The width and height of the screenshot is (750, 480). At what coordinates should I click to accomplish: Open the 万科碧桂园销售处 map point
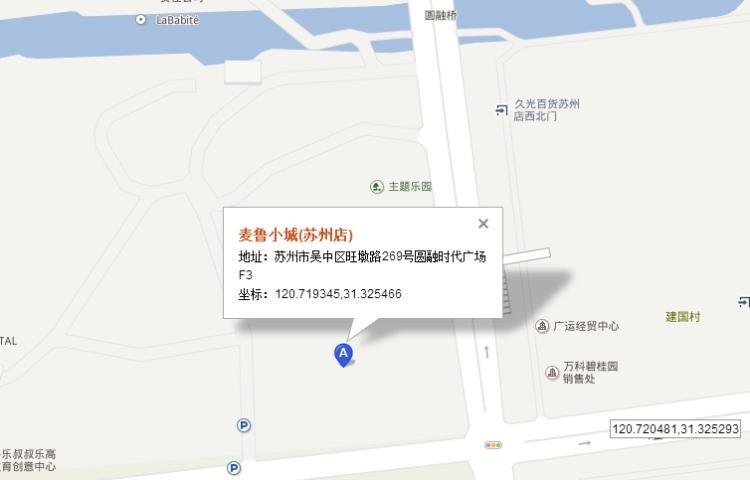552,372
